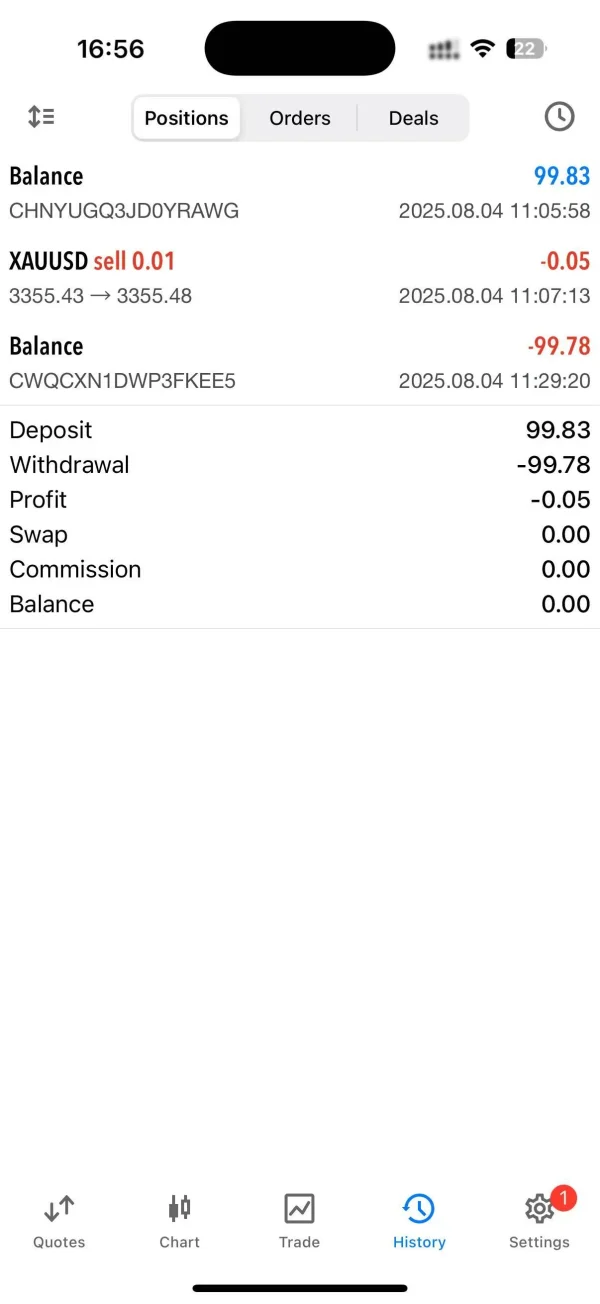Open the sort order icon
Image resolution: width=600 pixels, height=1304 pixels.
coord(41,117)
